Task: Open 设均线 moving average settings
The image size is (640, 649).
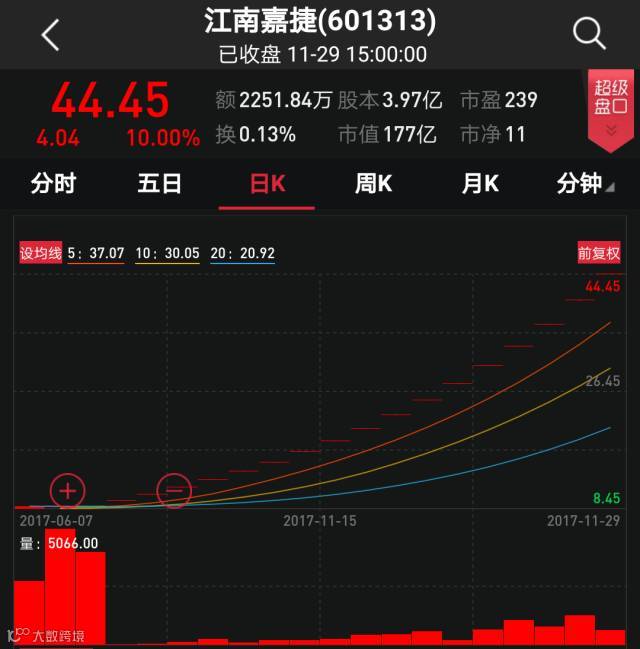Action: click(41, 254)
